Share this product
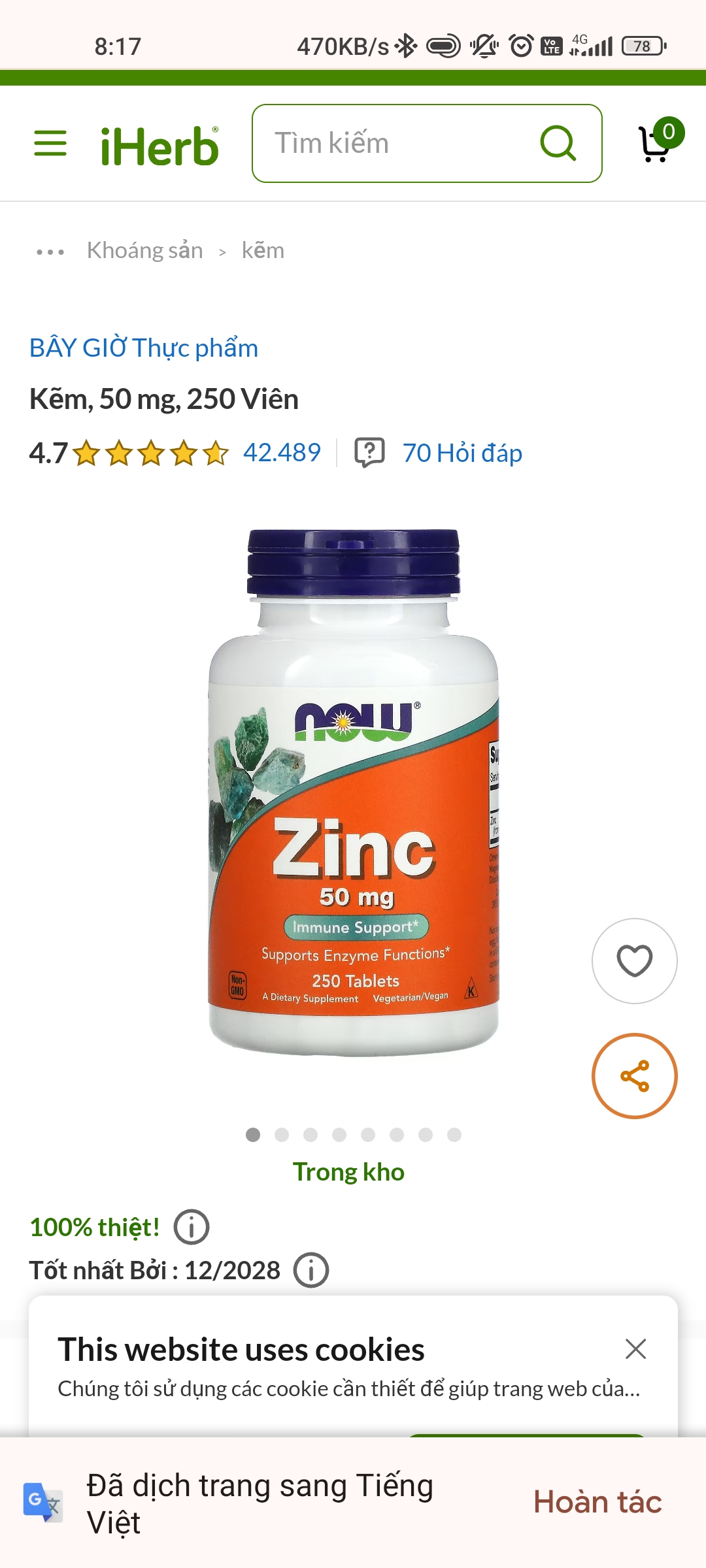Image resolution: width=706 pixels, height=1568 pixels. 634,1075
